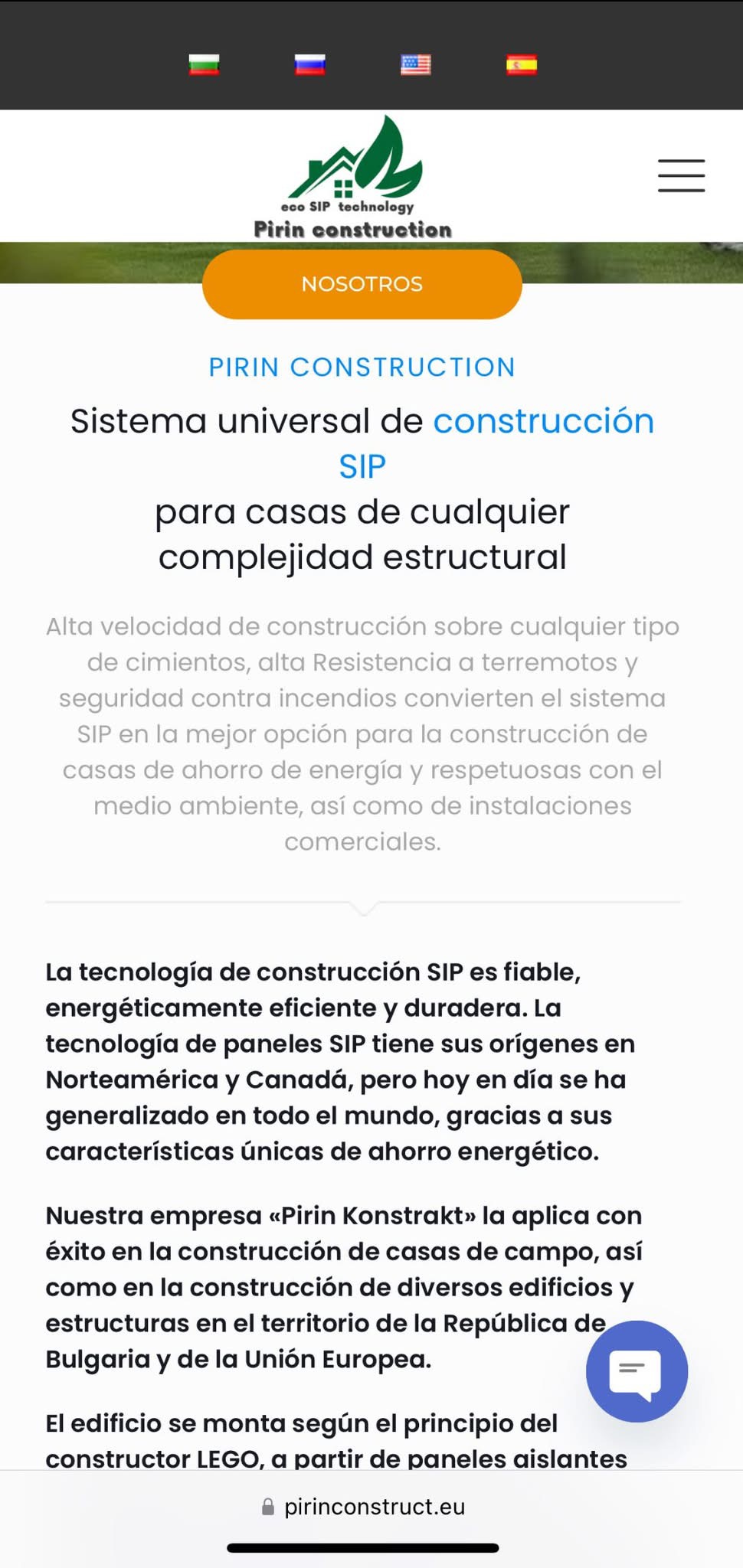This screenshot has width=743, height=1568.
Task: Tap the Pirin construction logo
Action: [x=353, y=178]
